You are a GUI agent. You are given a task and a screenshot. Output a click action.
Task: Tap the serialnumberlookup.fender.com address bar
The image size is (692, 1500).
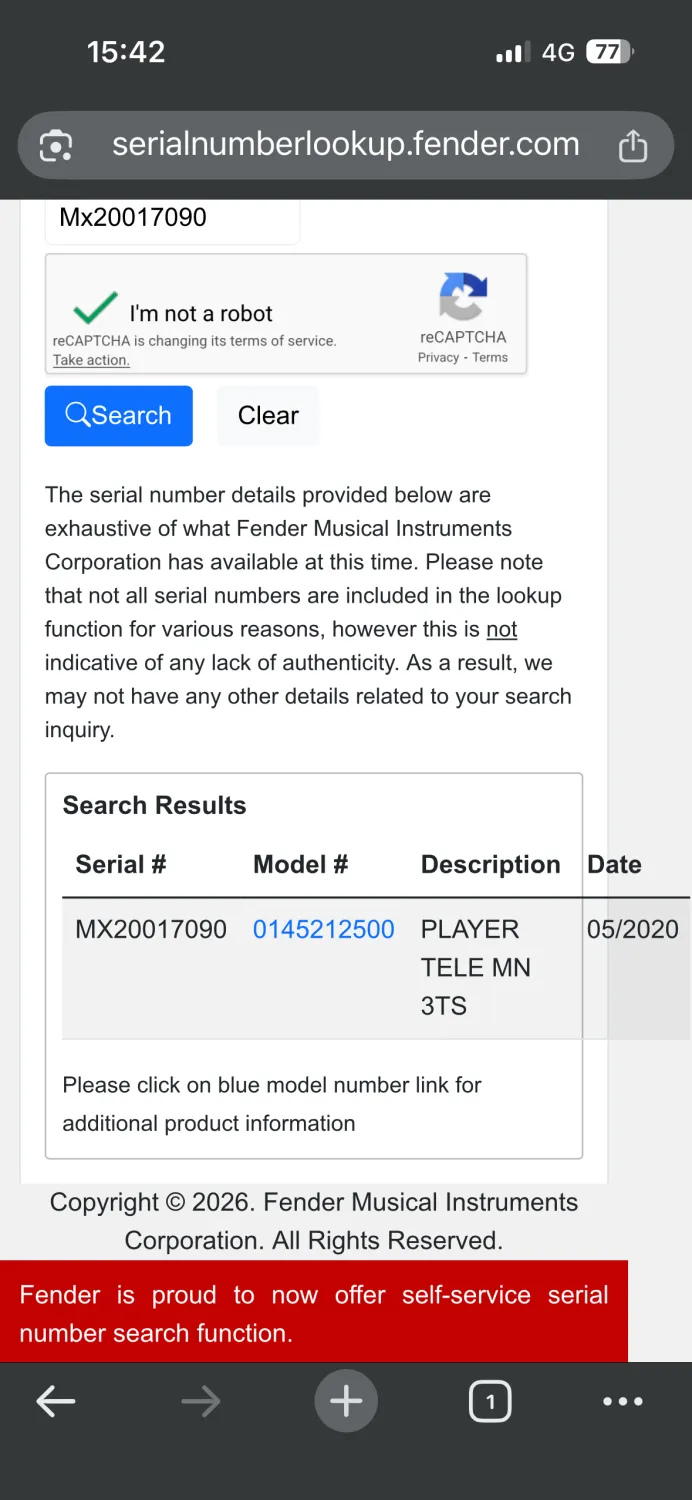(345, 145)
